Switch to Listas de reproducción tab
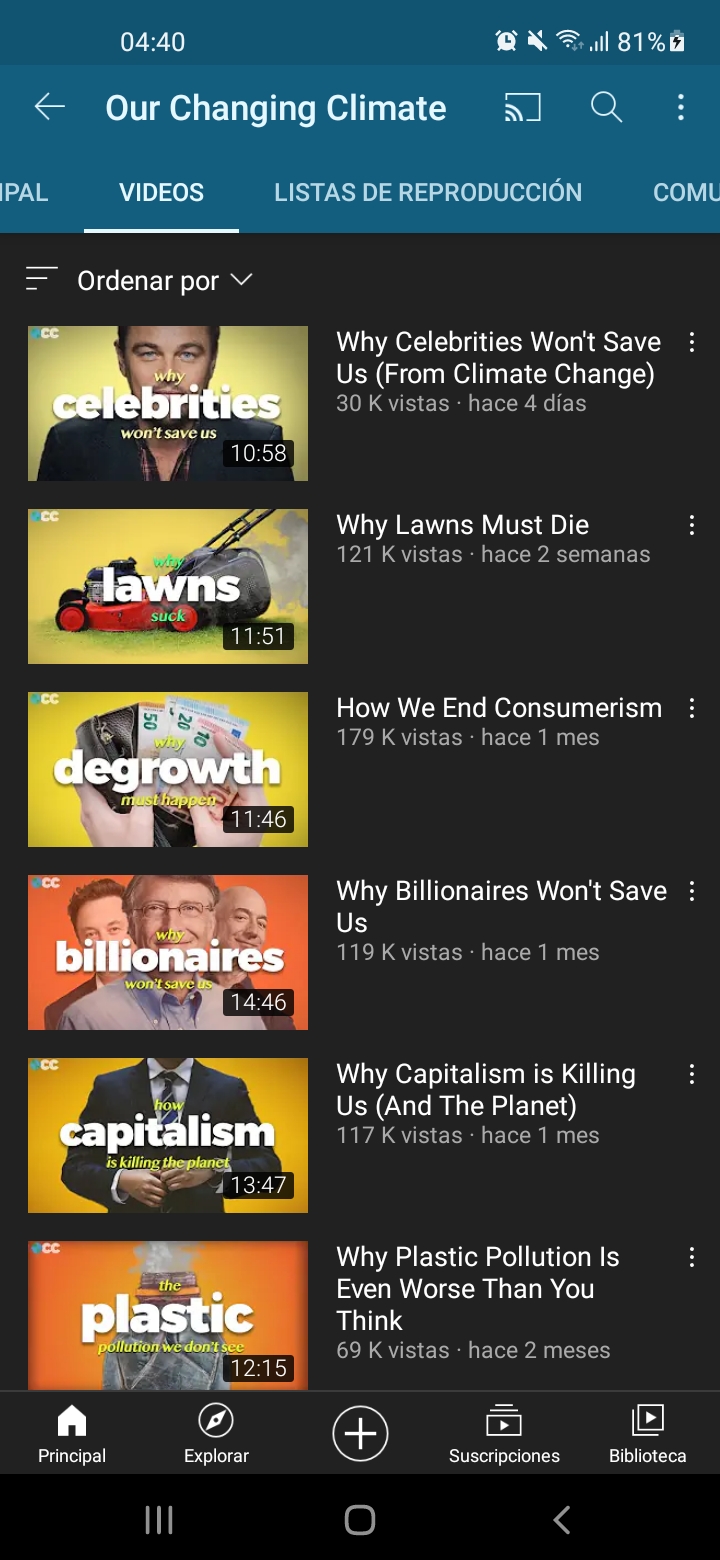This screenshot has width=720, height=1560. tap(428, 192)
